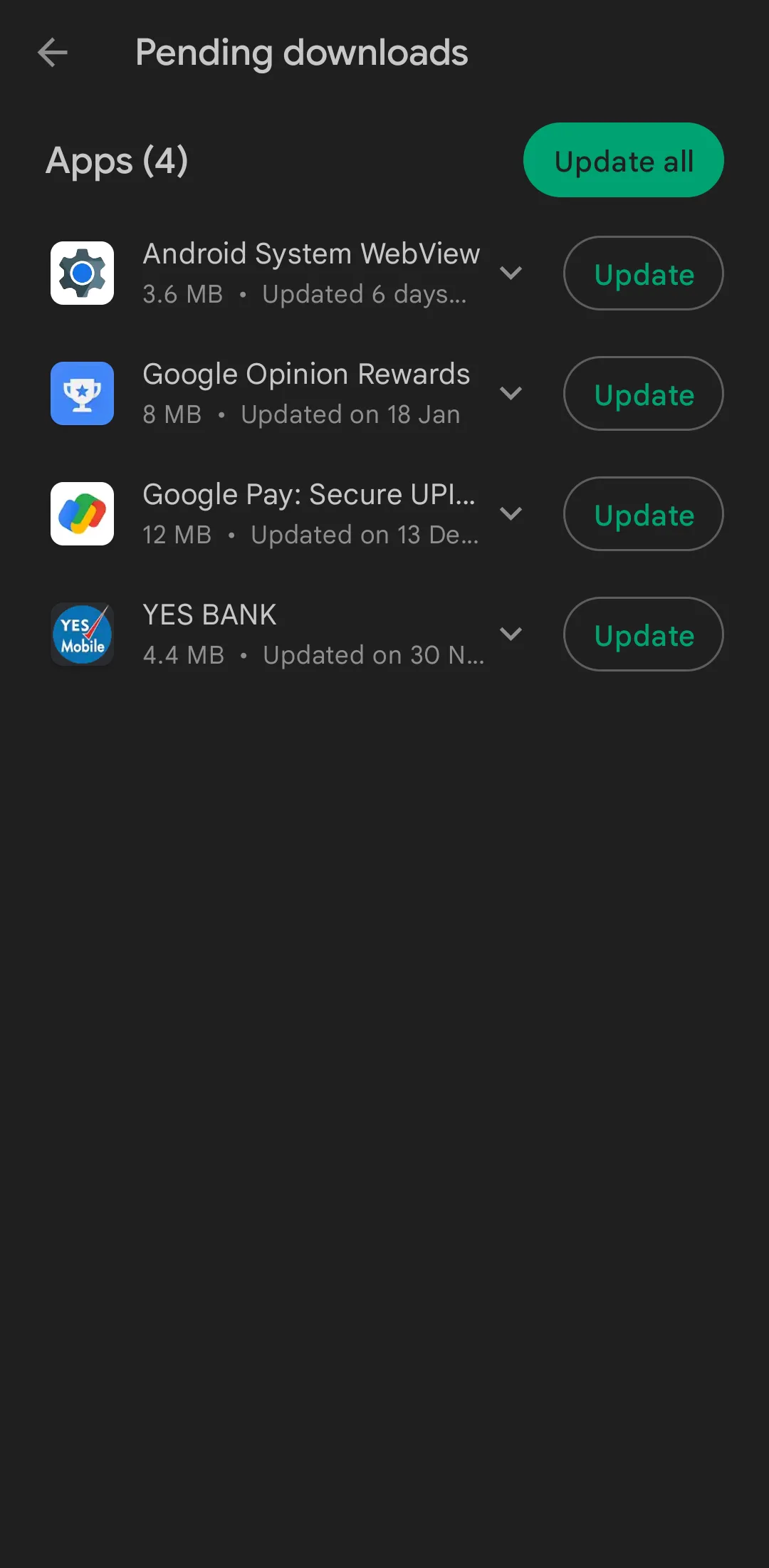Image resolution: width=769 pixels, height=1568 pixels.
Task: Expand YES BANK details chevron
Action: tap(511, 634)
